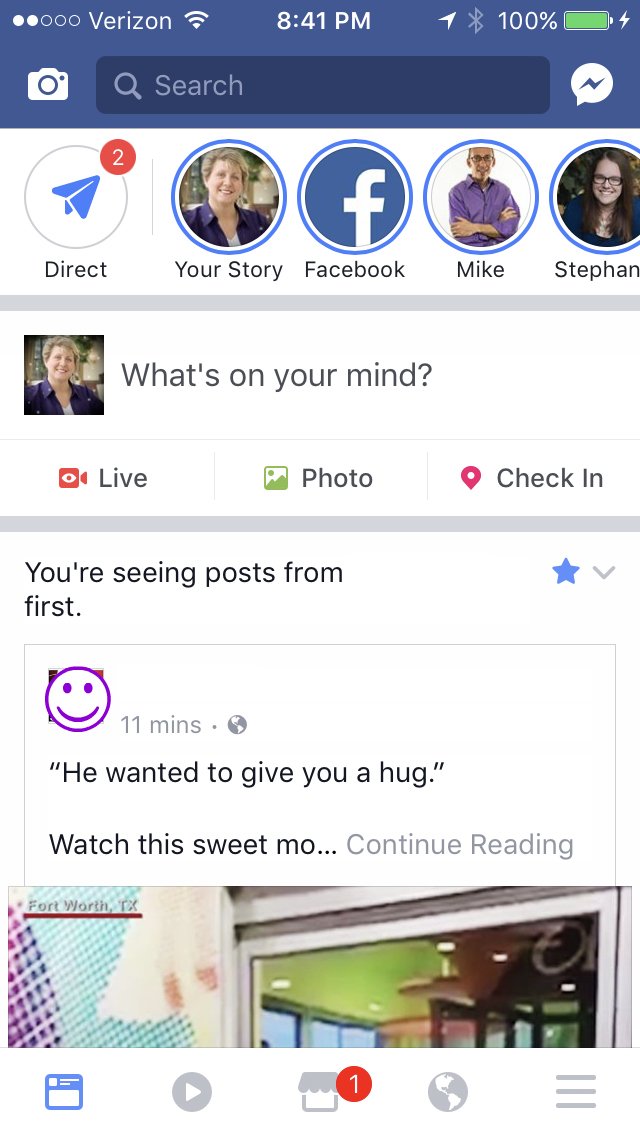View Your Story
Image resolution: width=640 pixels, height=1136 pixels.
pyautogui.click(x=229, y=197)
